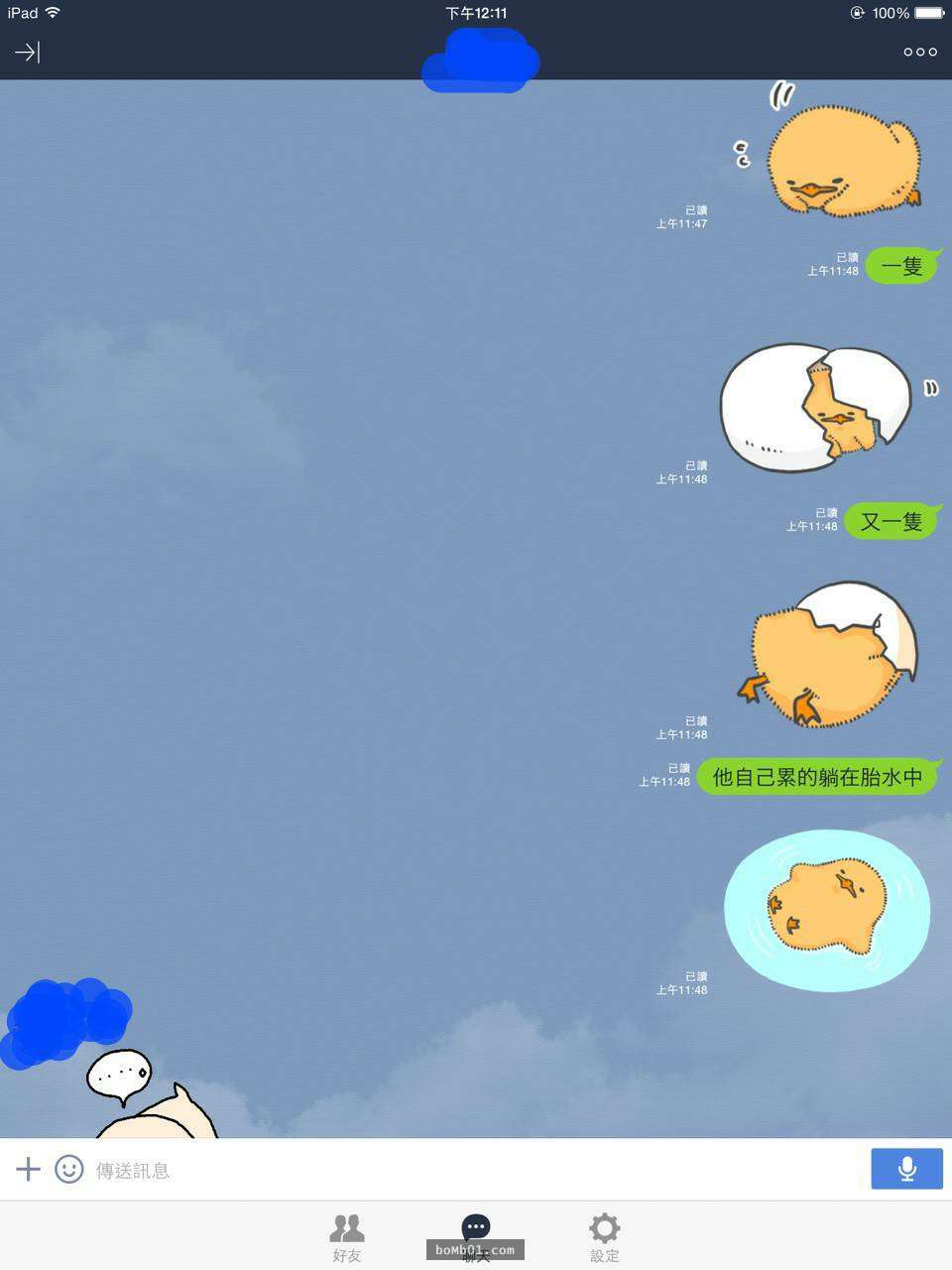Focus the 傳送訊息 message field

476,1170
